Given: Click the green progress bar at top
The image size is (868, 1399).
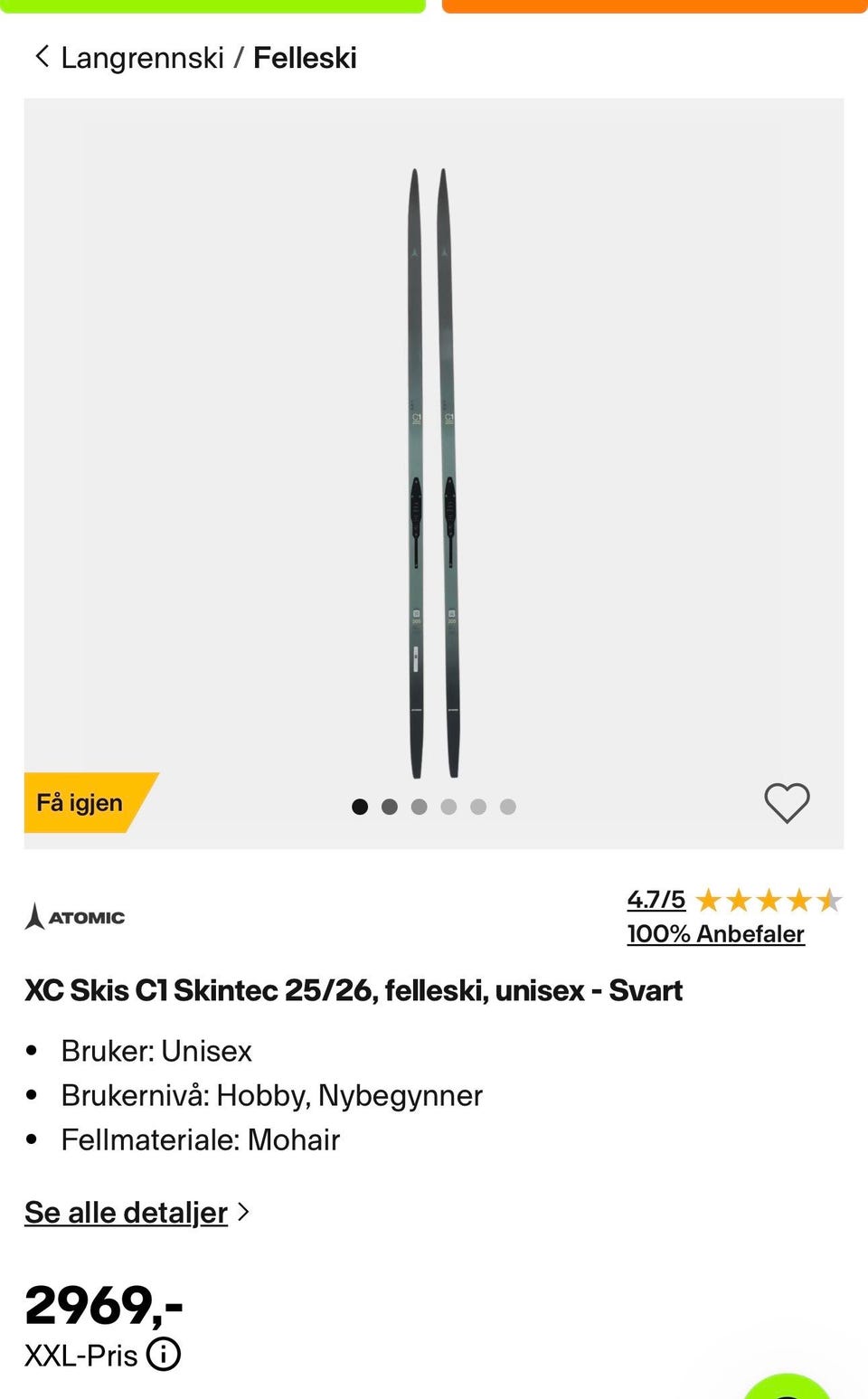Looking at the screenshot, I should coord(217,5).
